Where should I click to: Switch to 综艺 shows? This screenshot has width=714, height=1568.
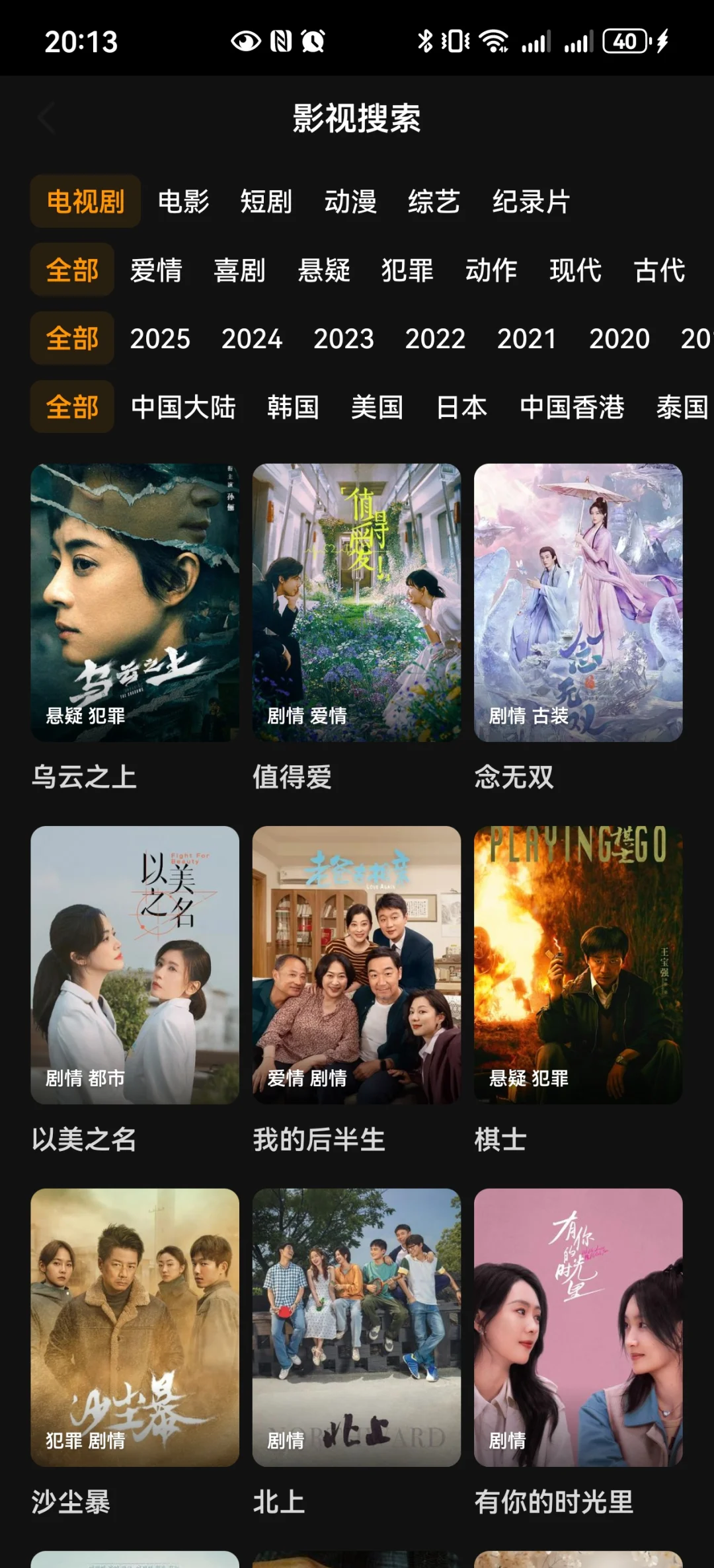click(x=434, y=202)
